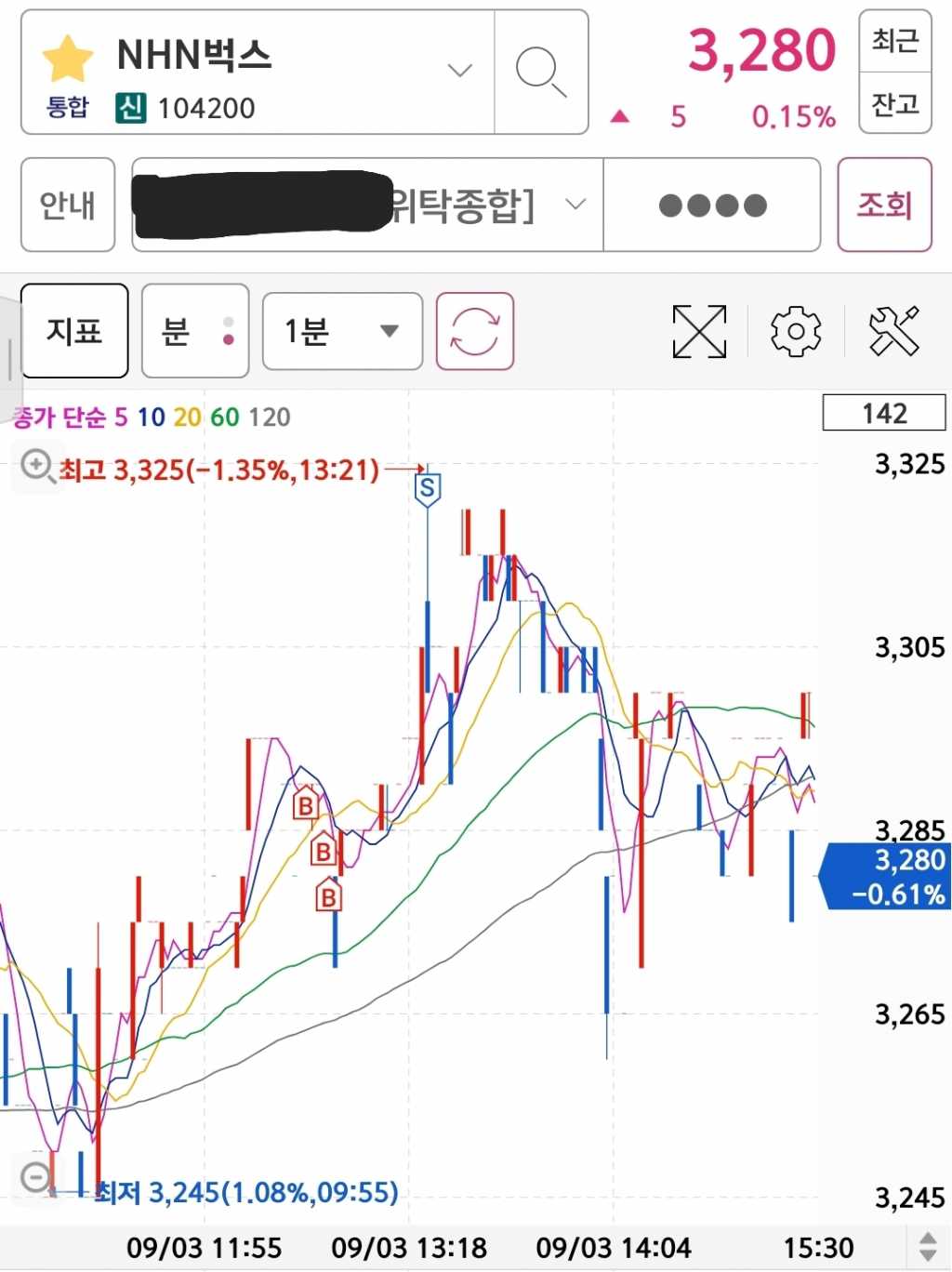Toggle the favorite star for NHN벅스
Image resolution: width=952 pixels, height=1272 pixels.
click(x=68, y=58)
